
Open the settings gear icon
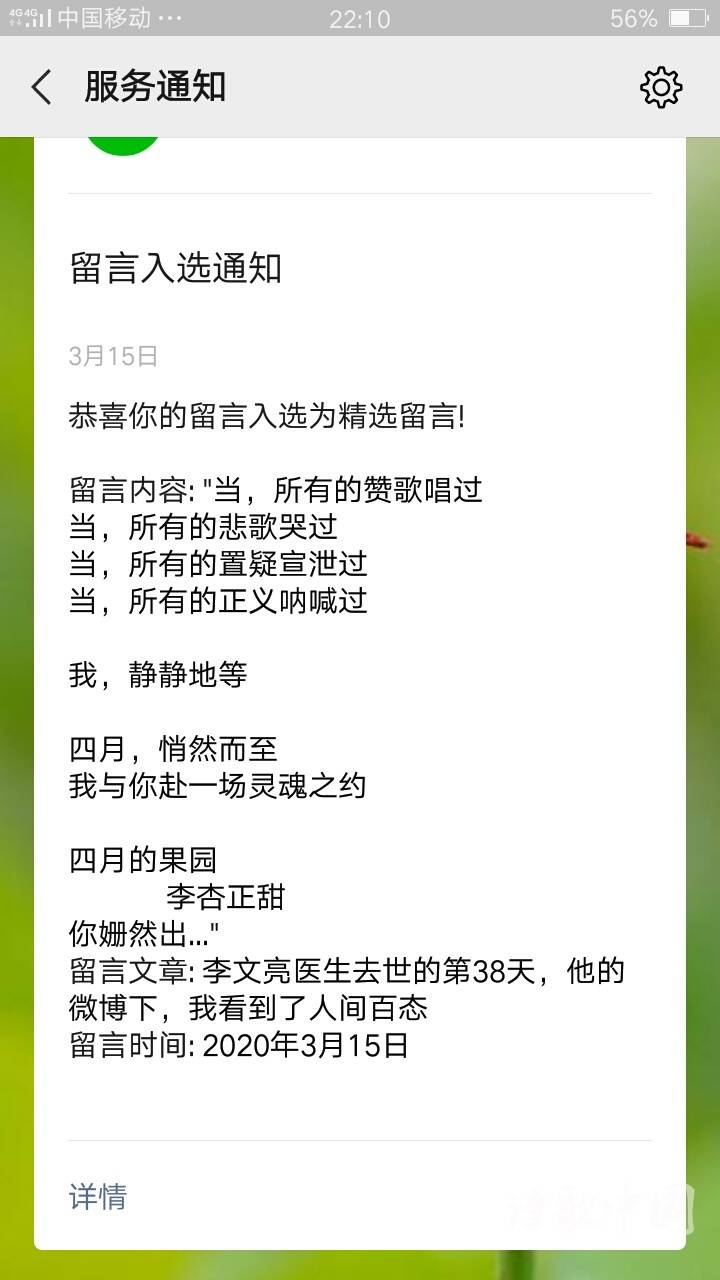[x=660, y=88]
